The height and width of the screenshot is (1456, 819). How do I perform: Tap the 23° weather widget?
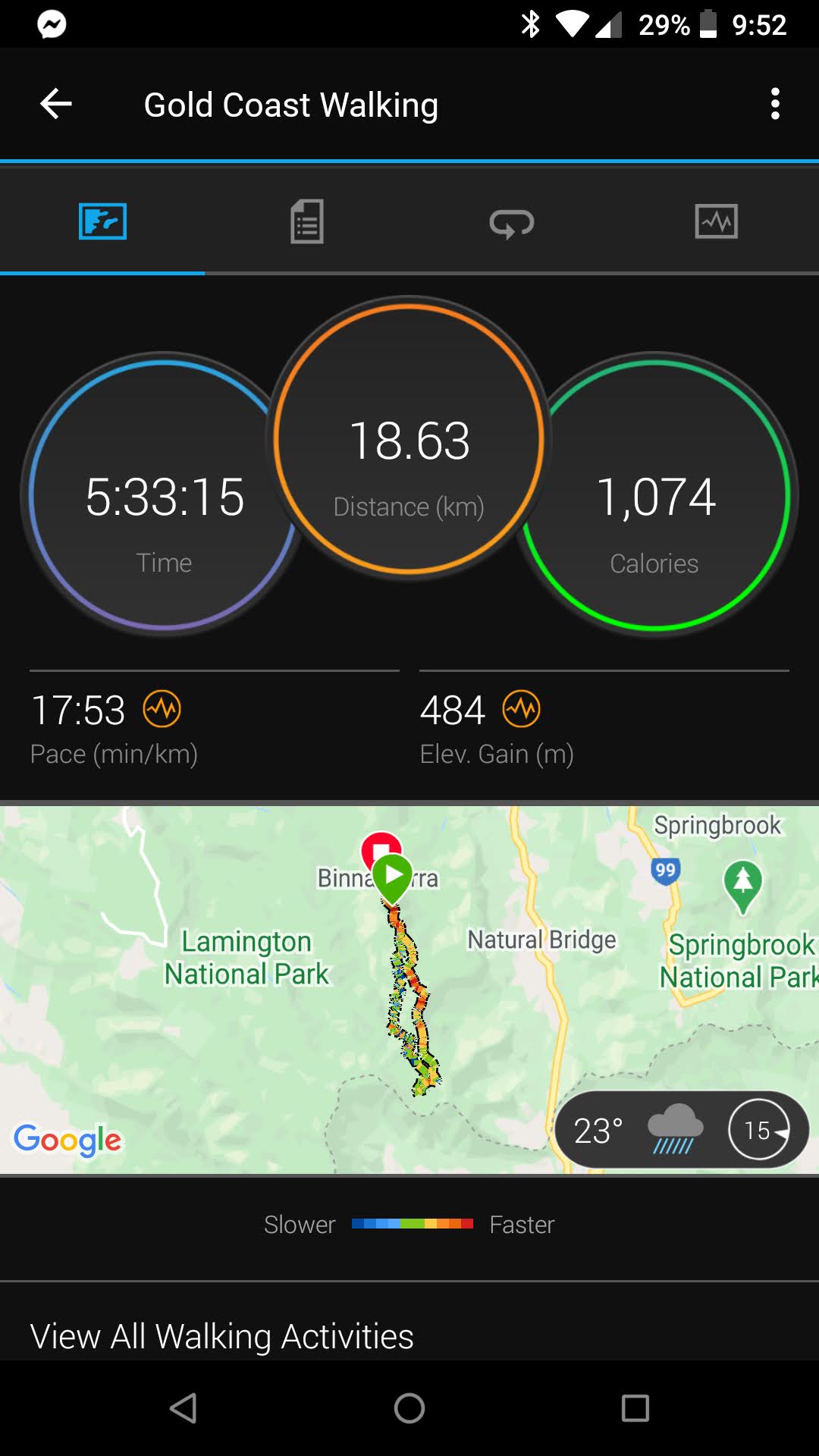(682, 1130)
